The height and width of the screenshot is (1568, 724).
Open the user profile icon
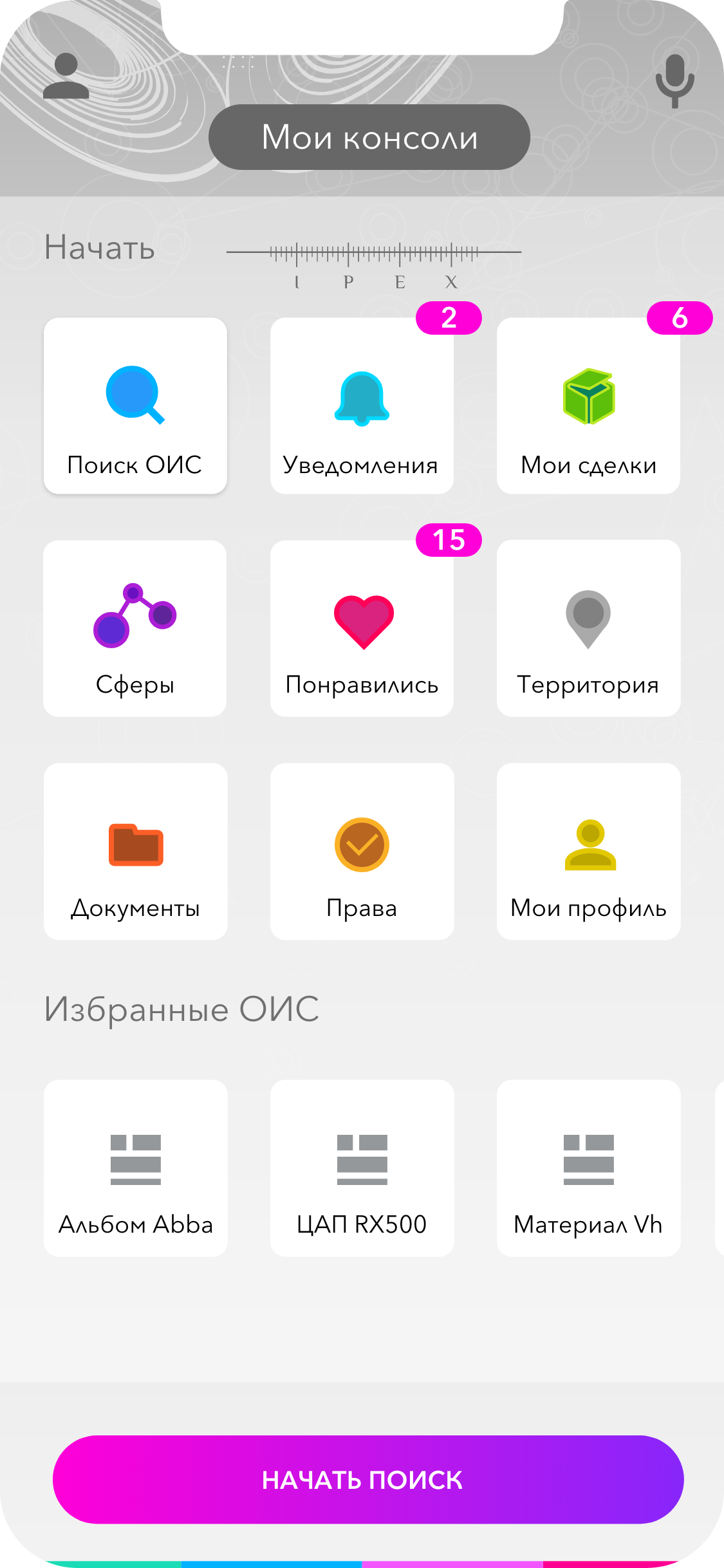click(x=66, y=76)
